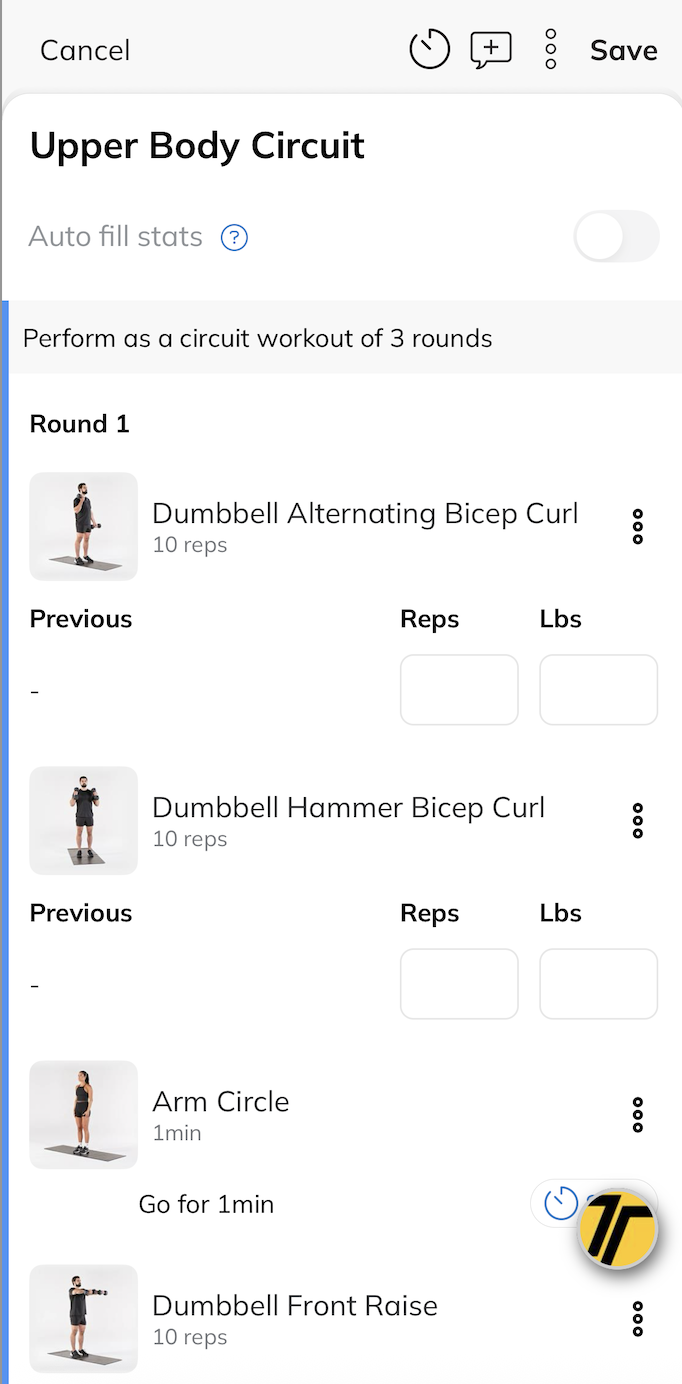682x1384 pixels.
Task: Open the timer icon in the top bar
Action: (430, 49)
